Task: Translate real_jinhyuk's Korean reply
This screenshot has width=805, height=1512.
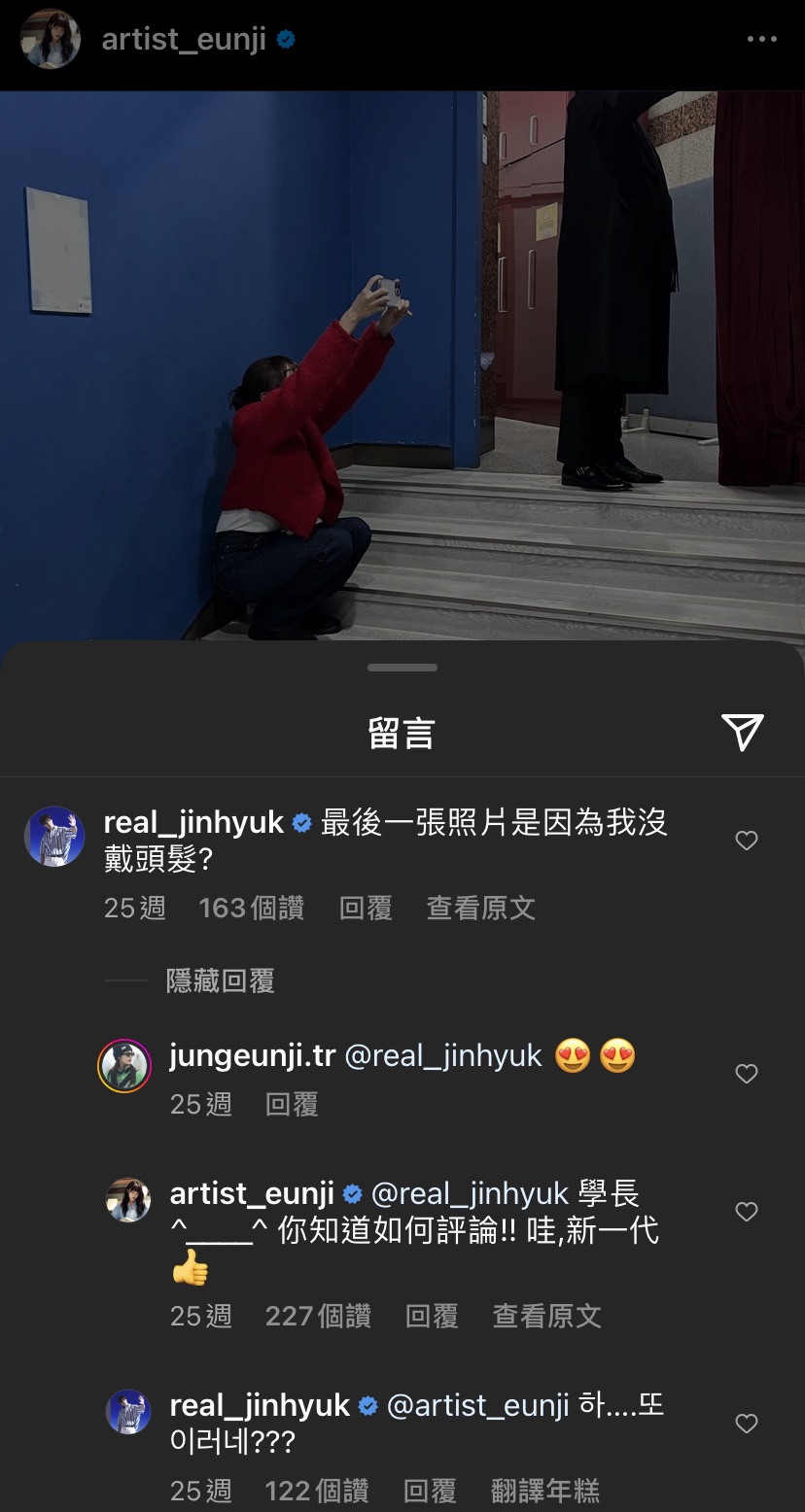Action: (544, 1491)
